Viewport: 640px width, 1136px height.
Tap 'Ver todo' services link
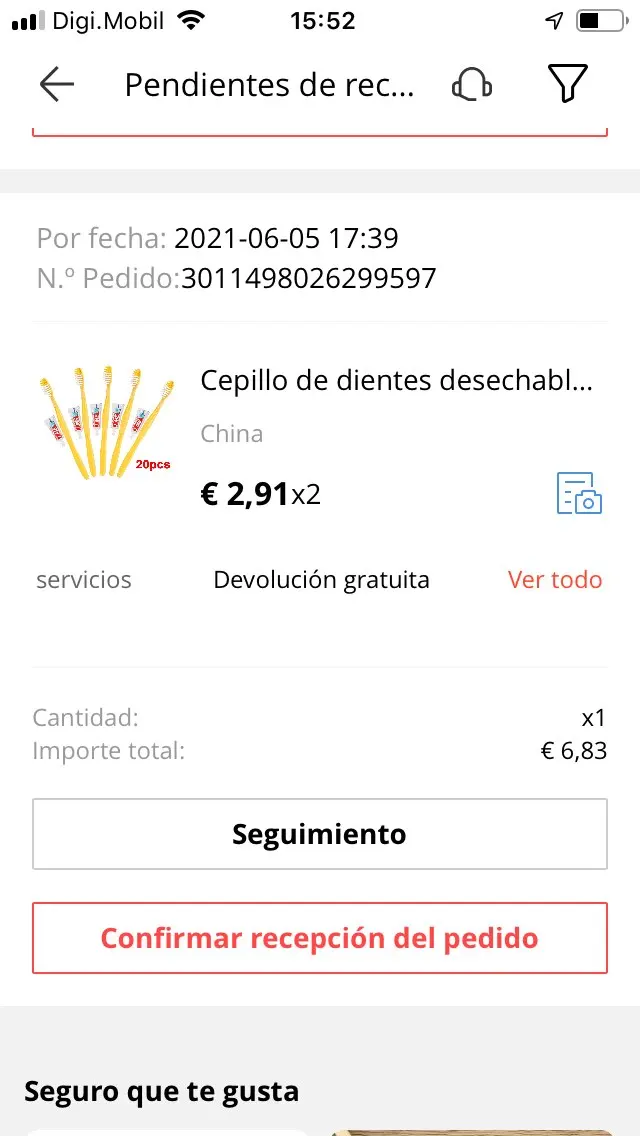pos(555,580)
